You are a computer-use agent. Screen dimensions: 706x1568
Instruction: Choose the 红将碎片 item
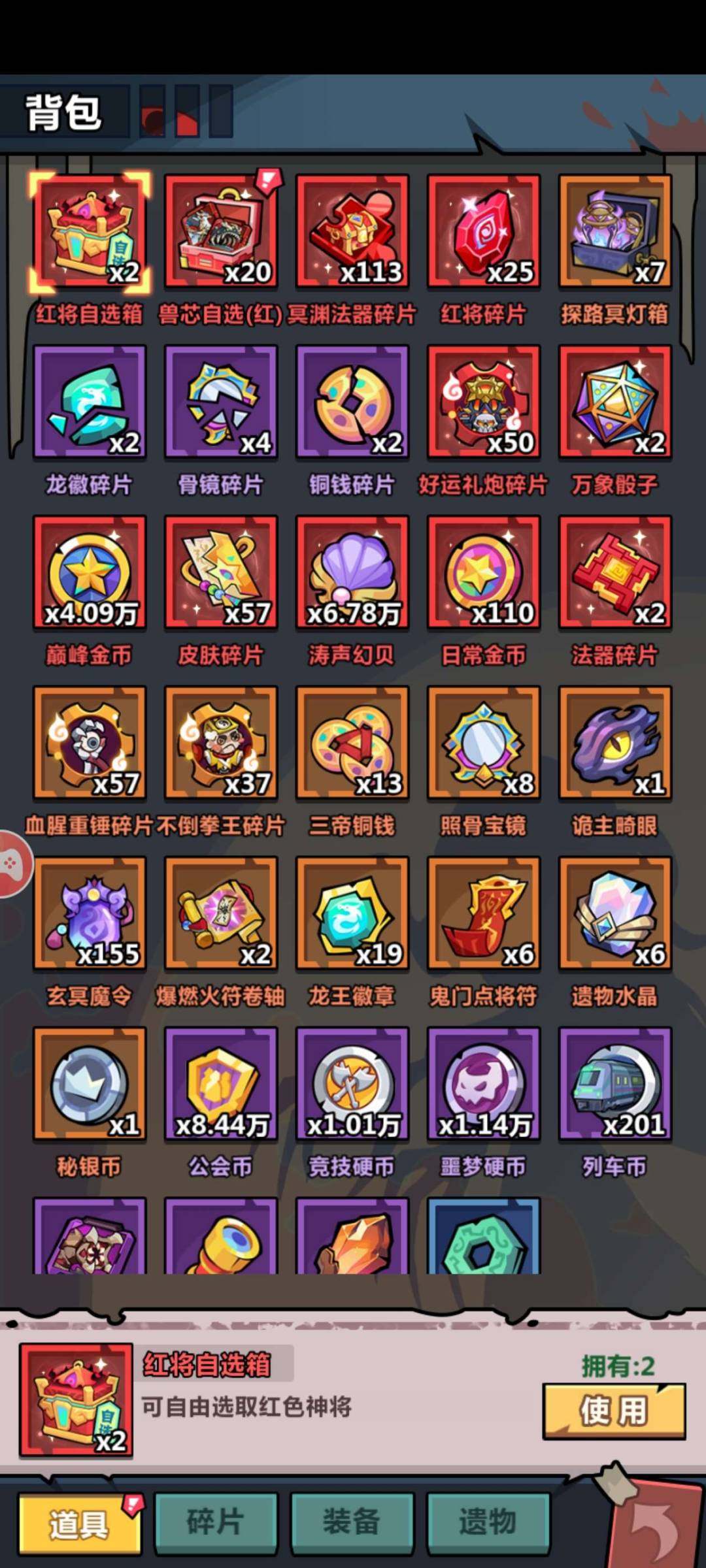(484, 231)
